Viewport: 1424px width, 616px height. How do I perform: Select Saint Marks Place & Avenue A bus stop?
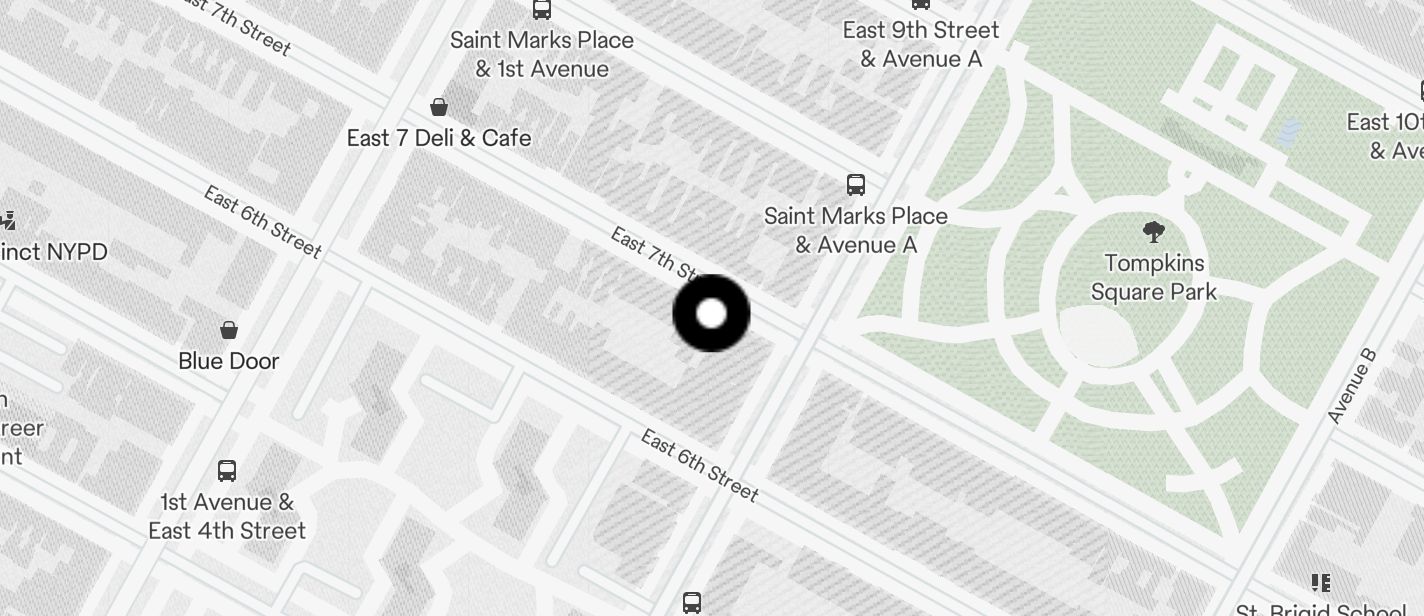coord(856,185)
